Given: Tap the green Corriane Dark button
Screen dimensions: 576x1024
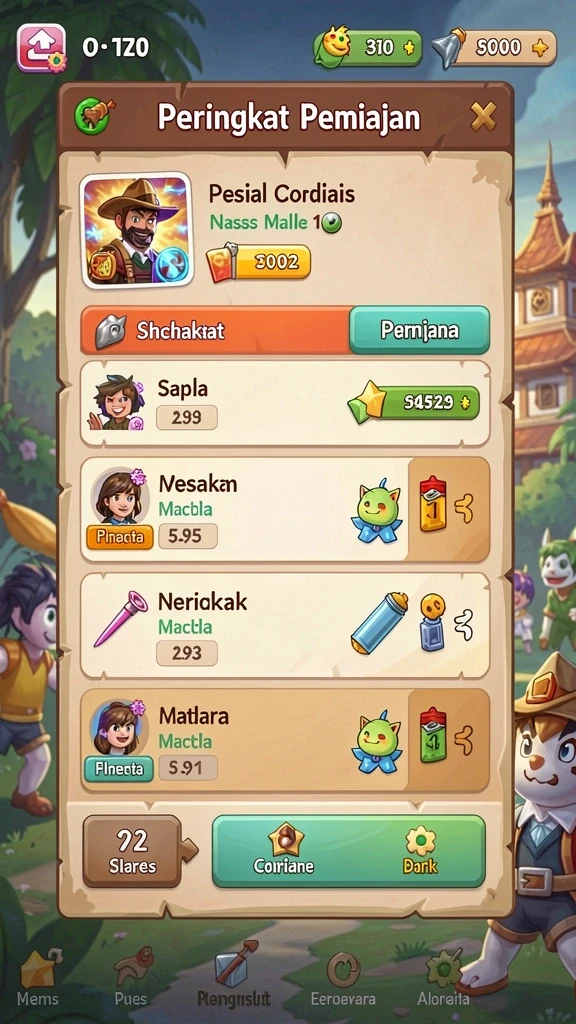Looking at the screenshot, I should [x=349, y=851].
